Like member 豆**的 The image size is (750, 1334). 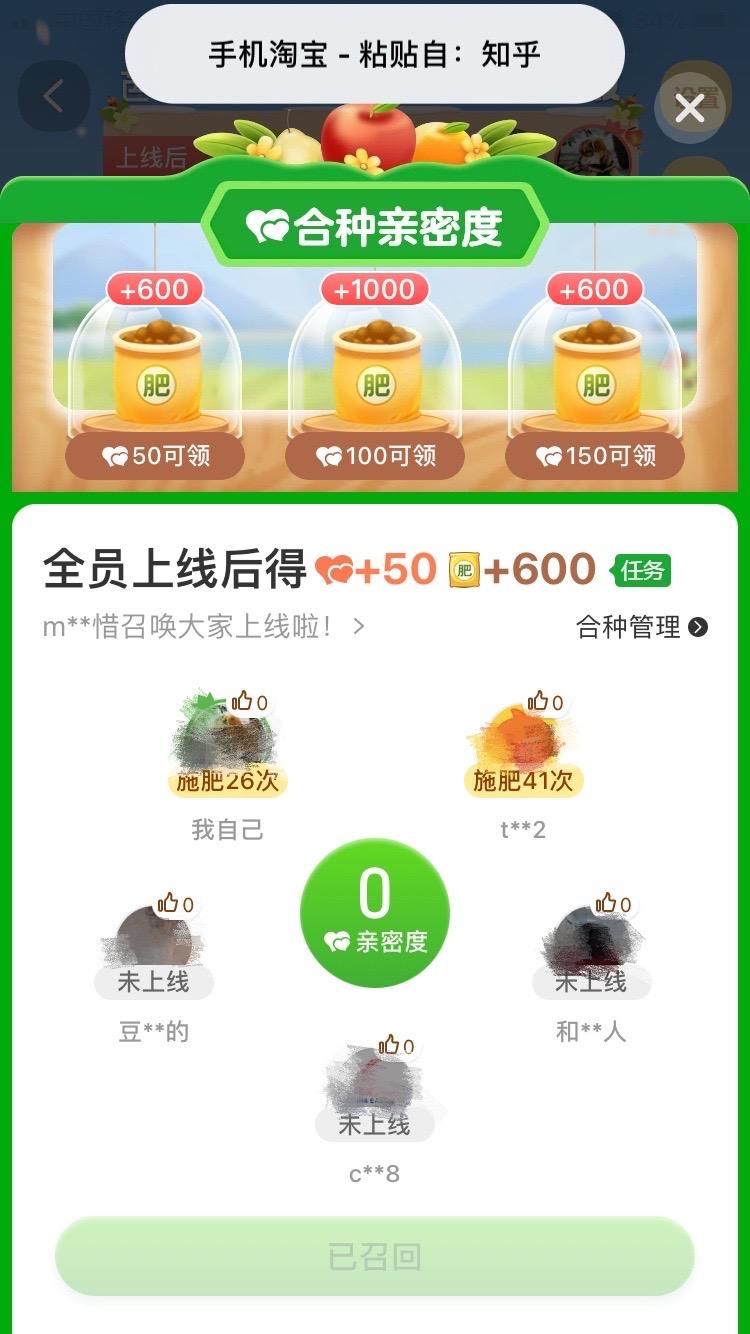click(x=174, y=904)
